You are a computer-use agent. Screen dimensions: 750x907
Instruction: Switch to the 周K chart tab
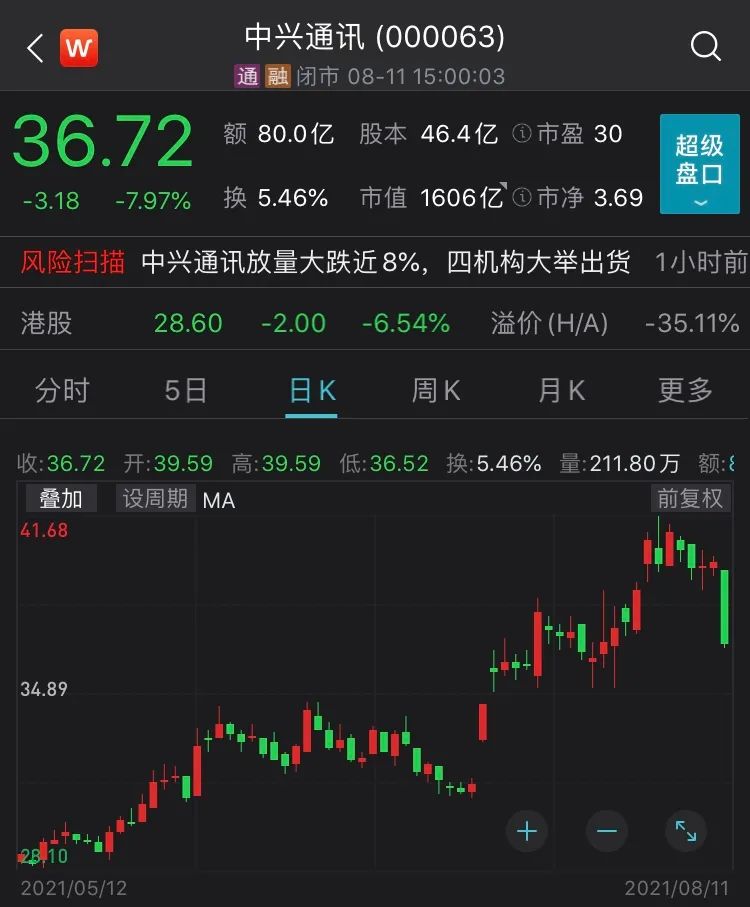pos(436,390)
